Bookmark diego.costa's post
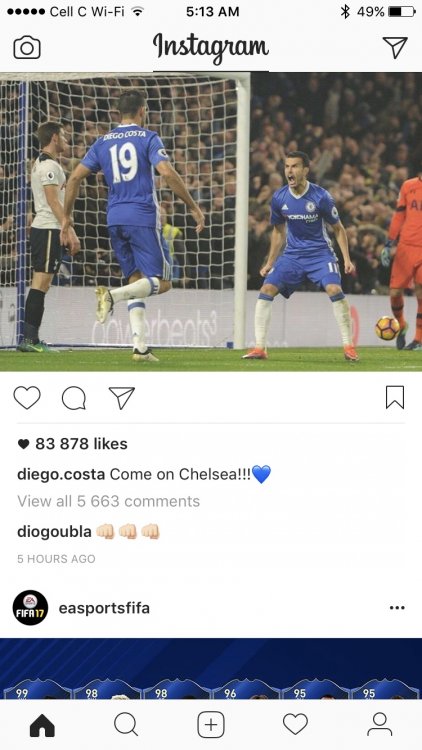This screenshot has height=750, width=422. click(x=395, y=397)
